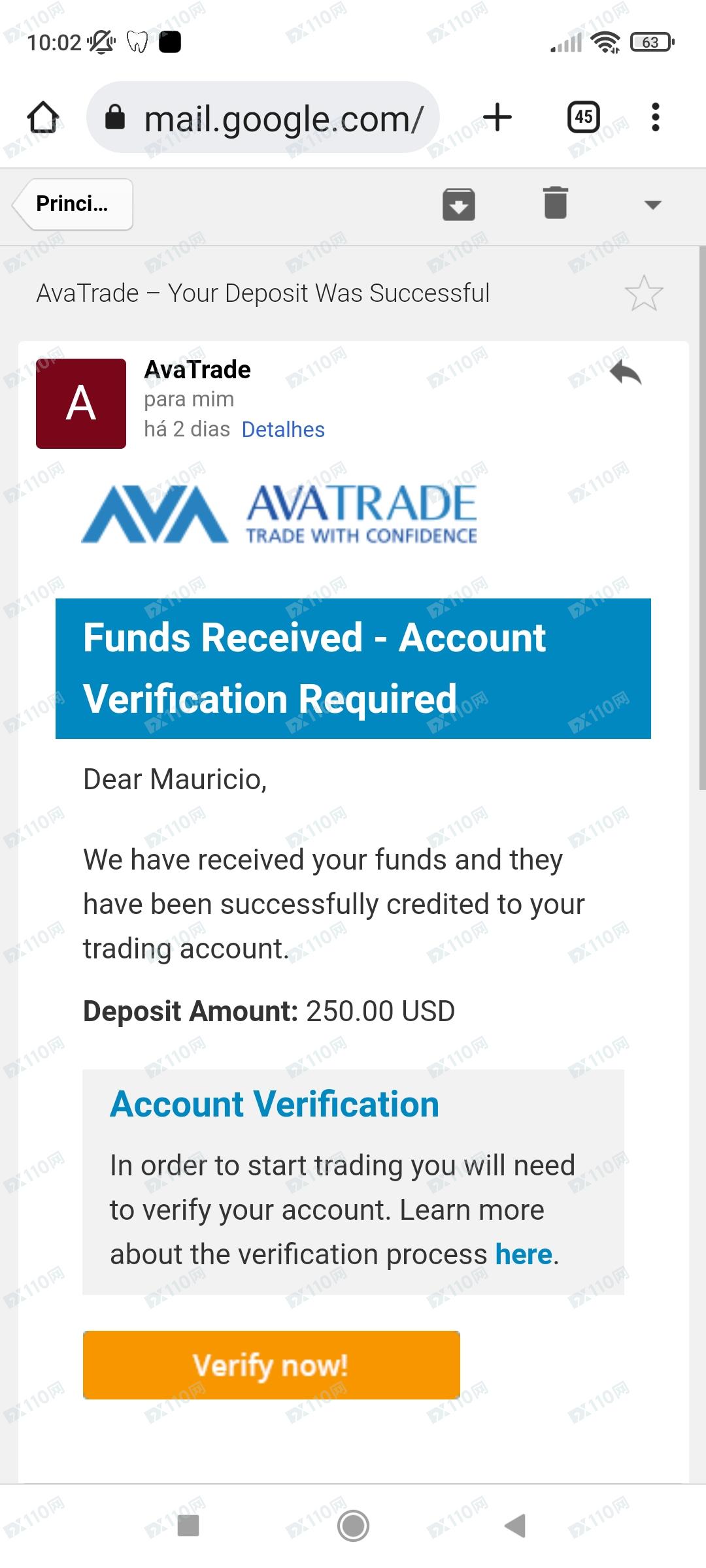Viewport: 706px width, 1568px height.
Task: Tap the browser home icon
Action: [x=43, y=118]
